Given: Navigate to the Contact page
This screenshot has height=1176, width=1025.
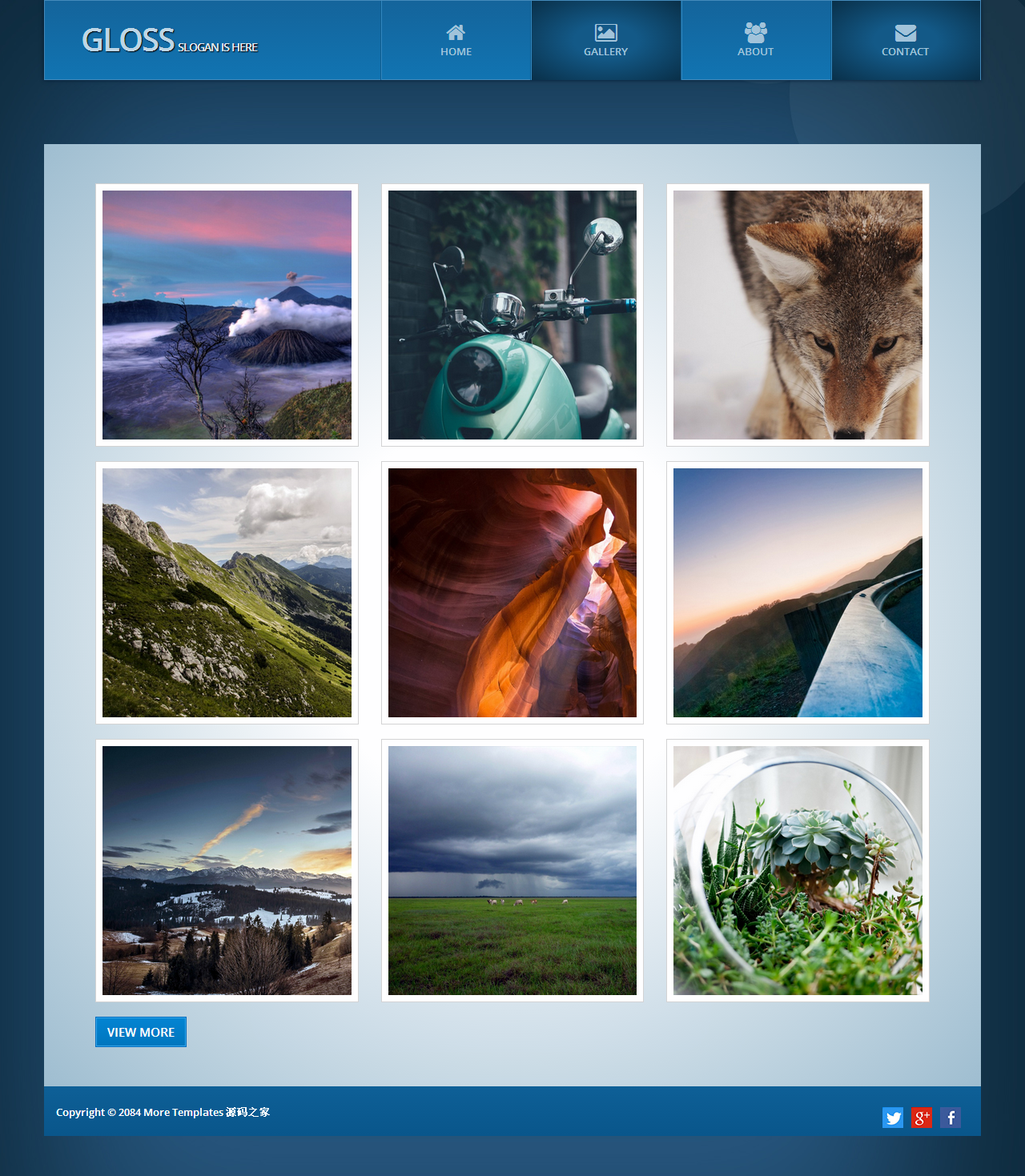Looking at the screenshot, I should 905,40.
